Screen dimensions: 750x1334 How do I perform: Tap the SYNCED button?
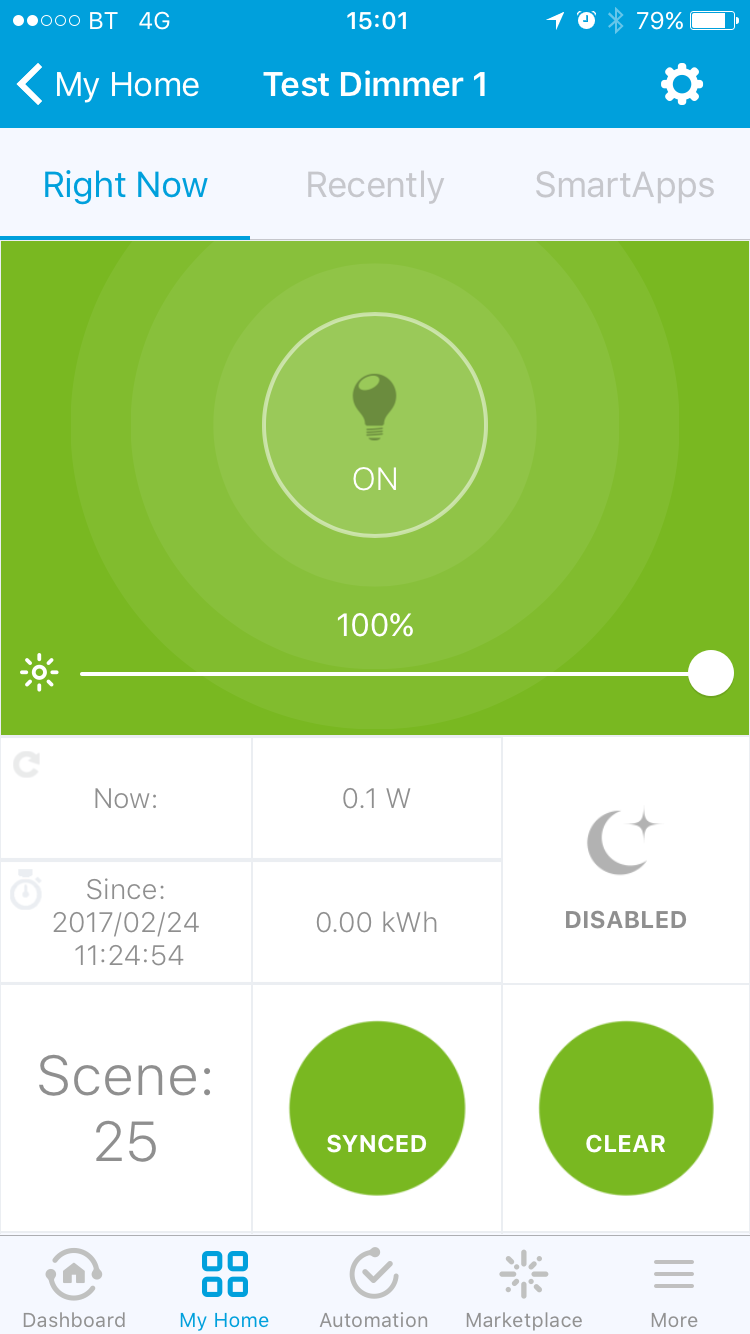(x=377, y=1108)
